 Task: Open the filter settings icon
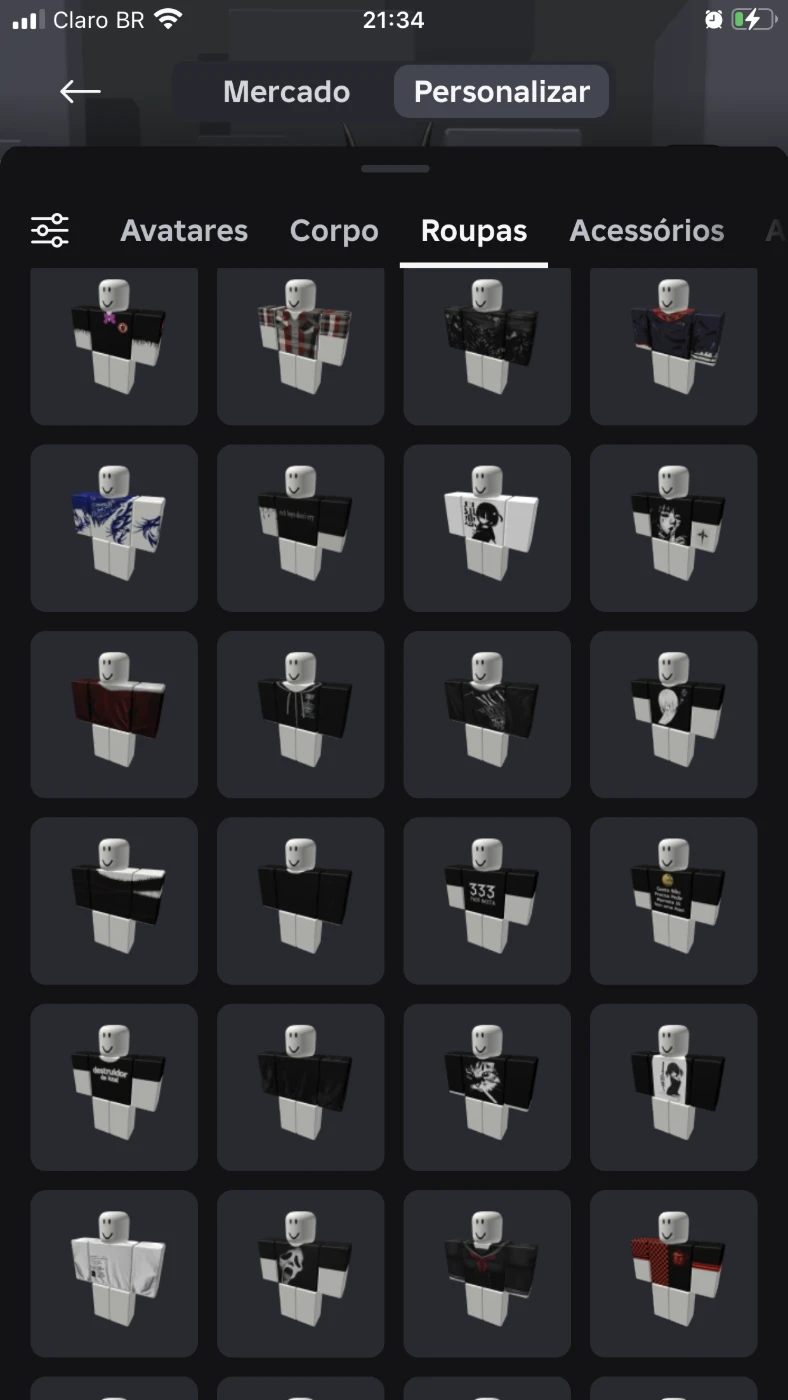coord(50,231)
